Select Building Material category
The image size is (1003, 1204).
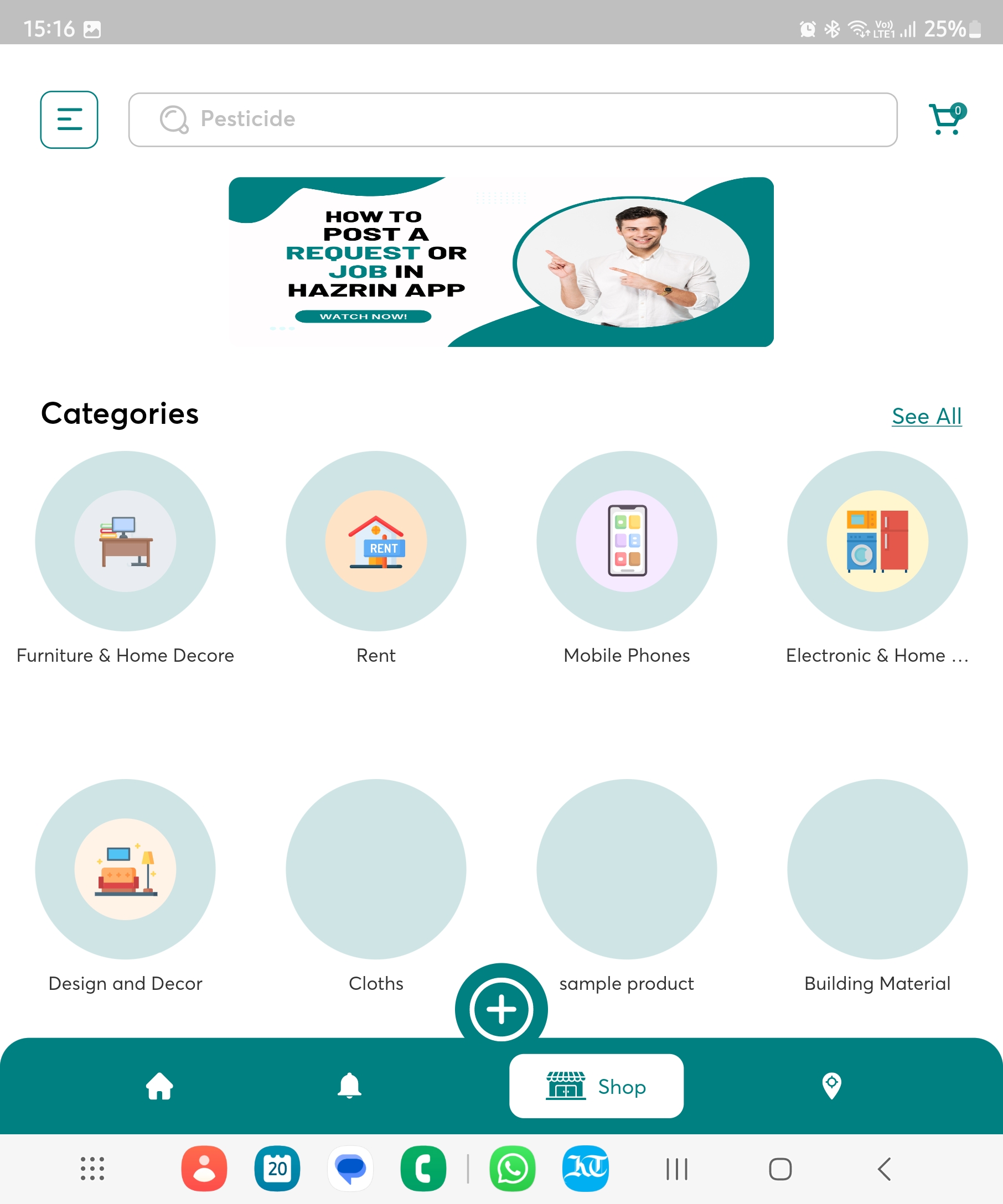[877, 869]
